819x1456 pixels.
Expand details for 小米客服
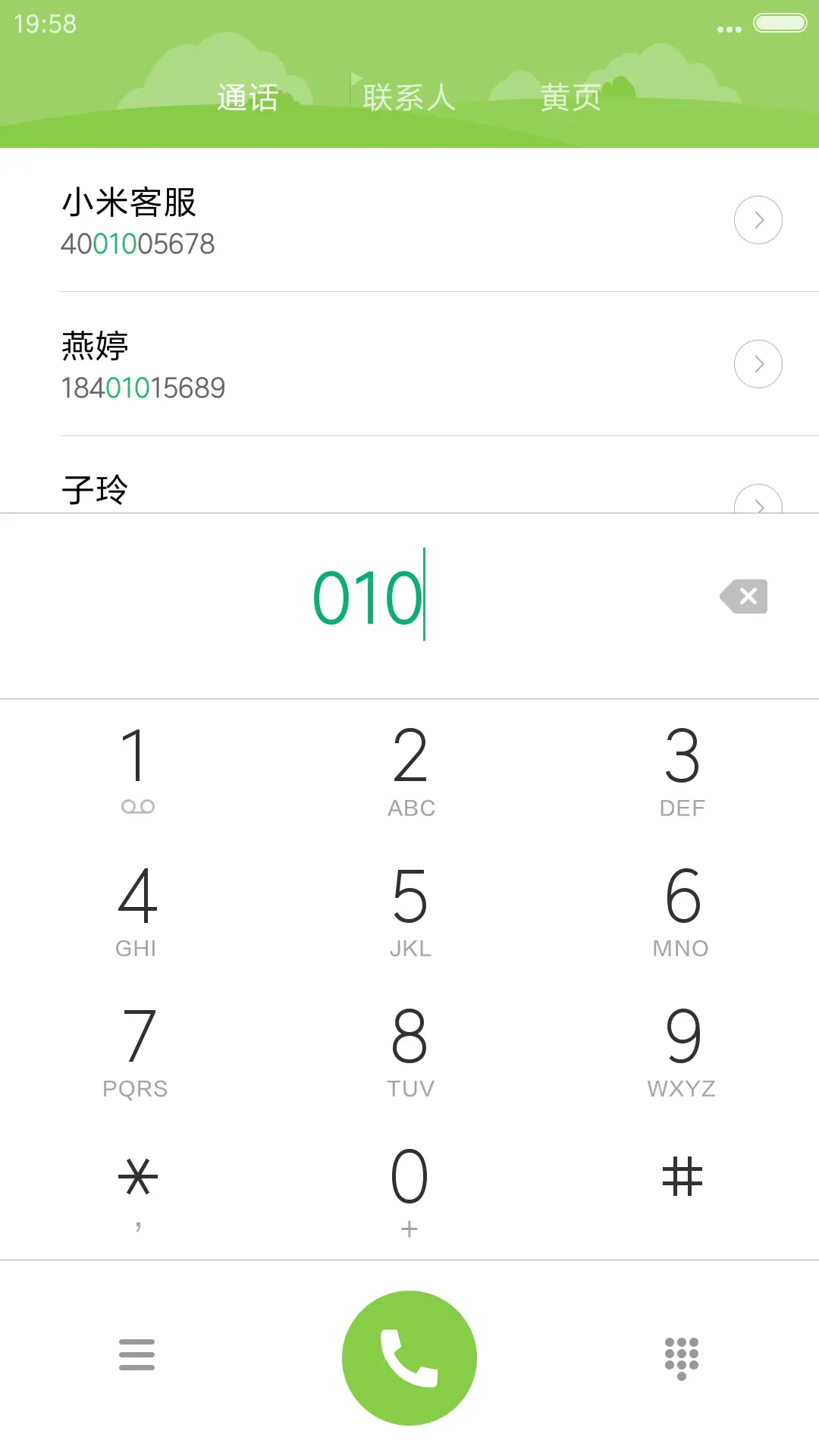tap(758, 220)
